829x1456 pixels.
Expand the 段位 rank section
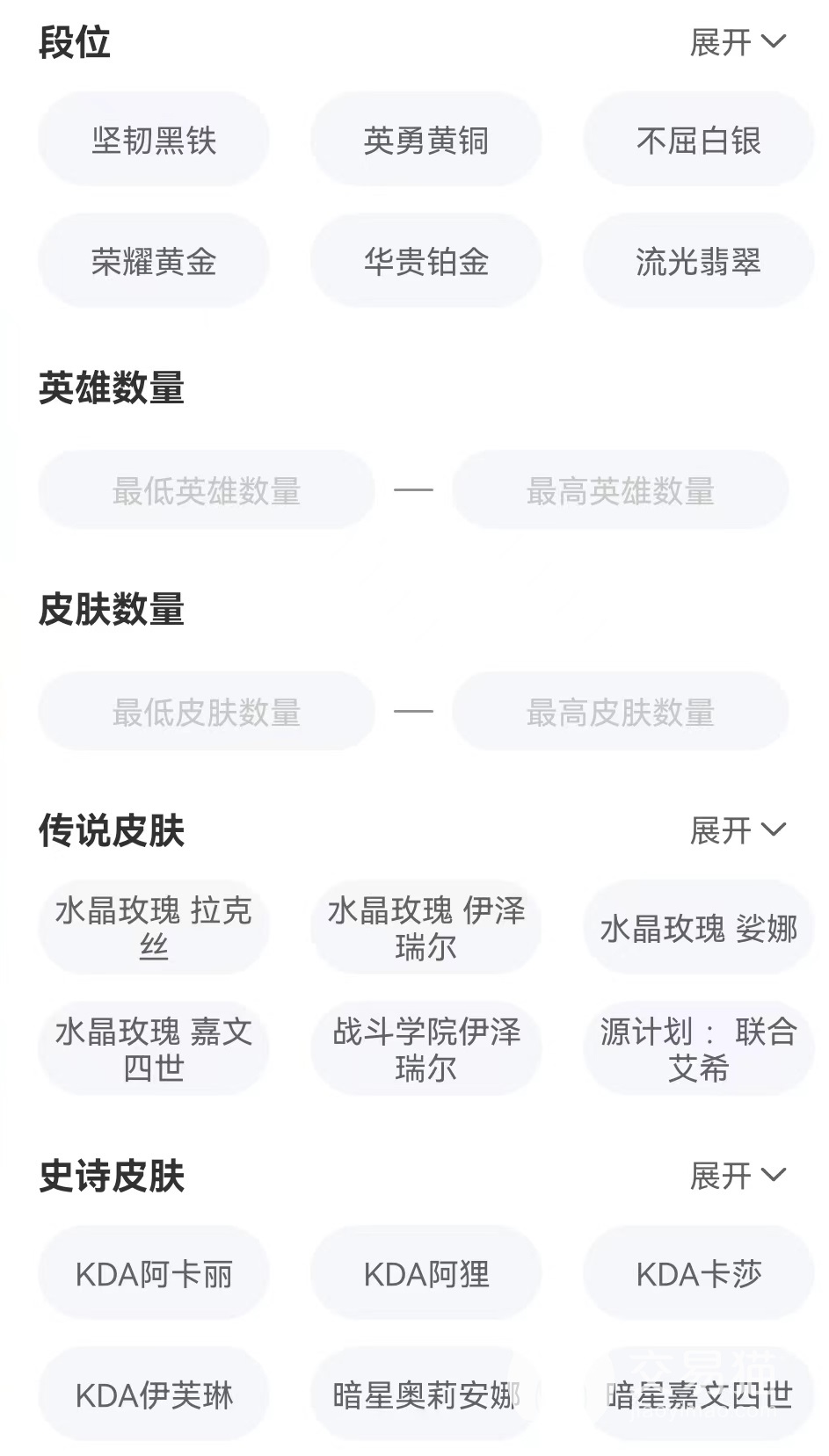tap(737, 42)
